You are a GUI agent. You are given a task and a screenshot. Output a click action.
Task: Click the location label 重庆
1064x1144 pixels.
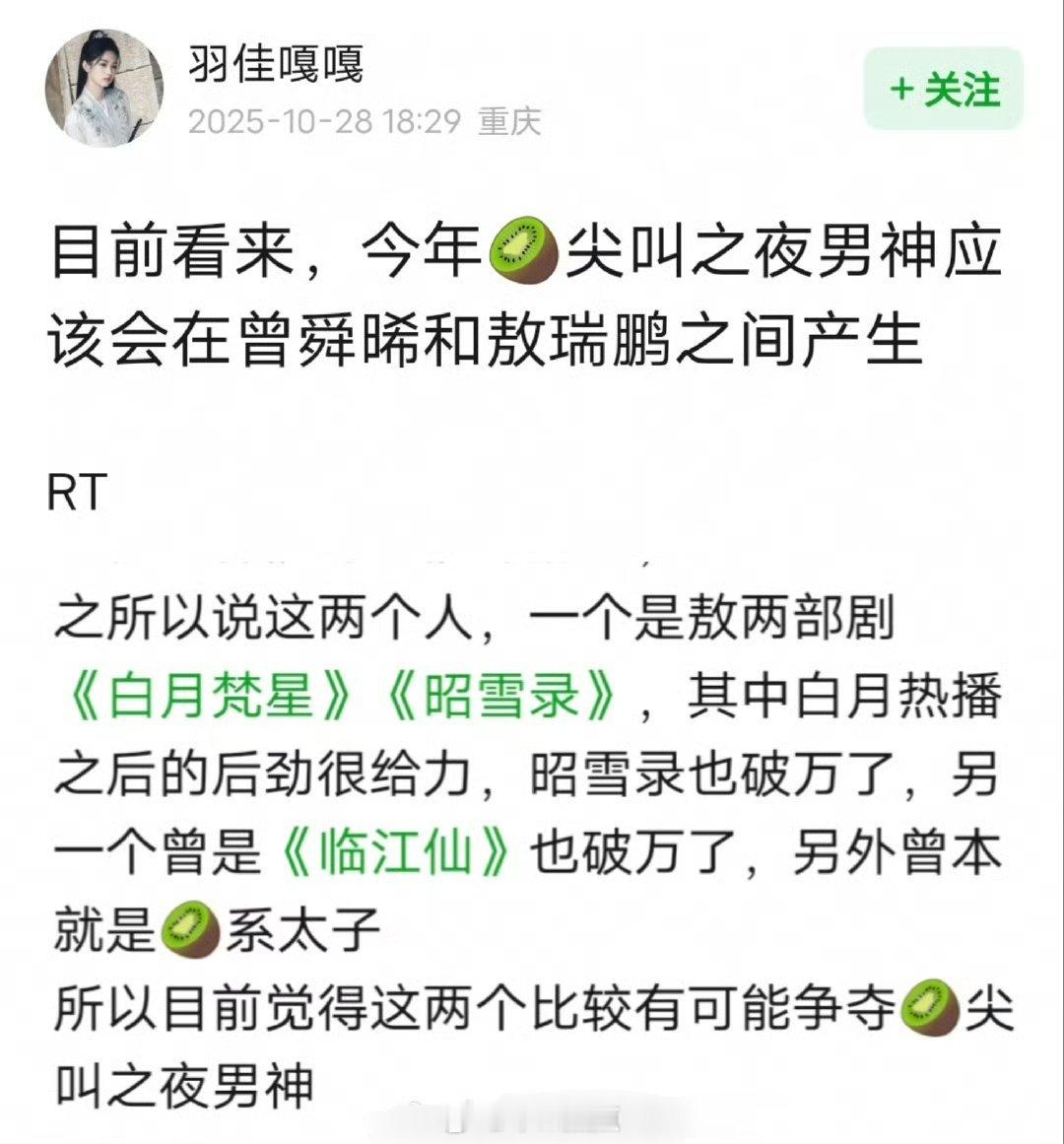pyautogui.click(x=511, y=121)
